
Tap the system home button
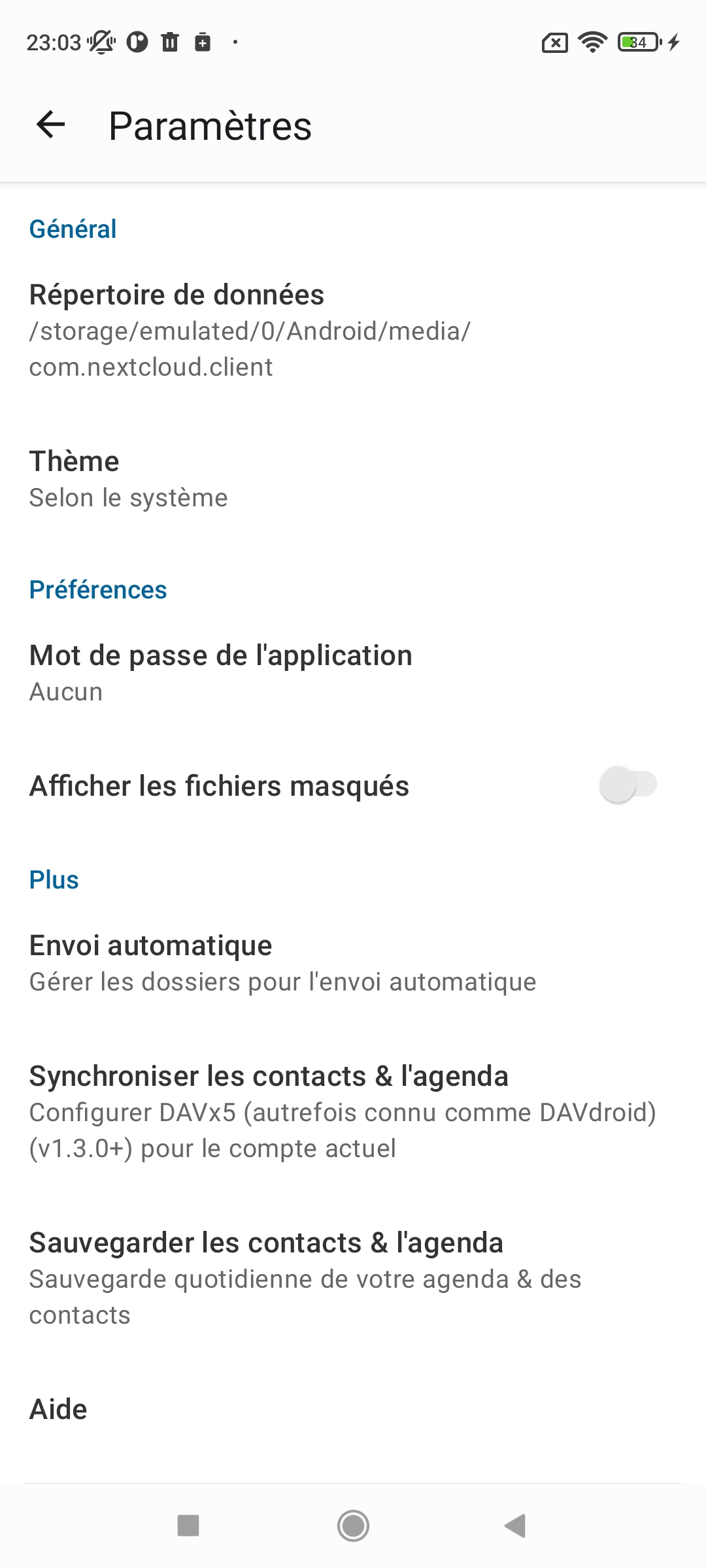[353, 1526]
